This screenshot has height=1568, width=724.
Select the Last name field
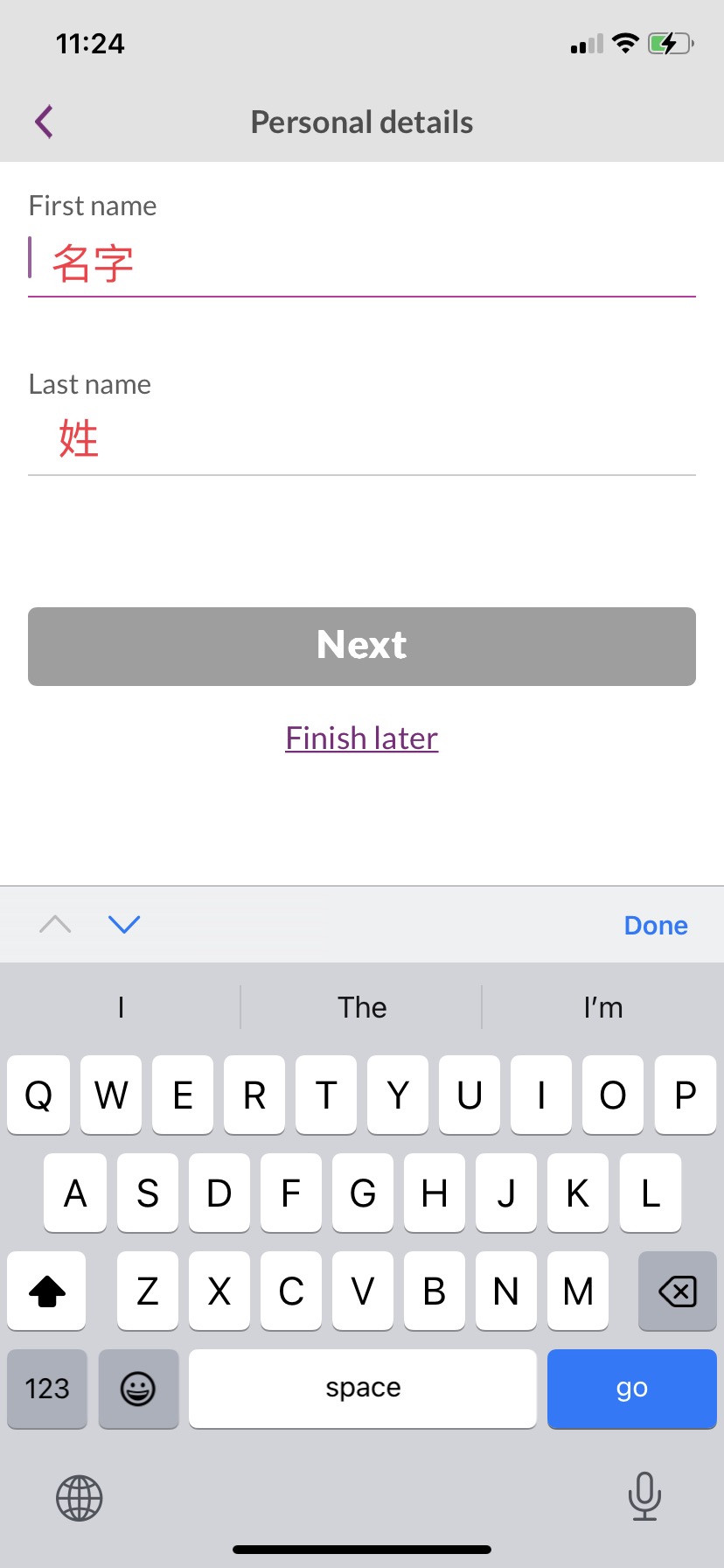tap(361, 439)
